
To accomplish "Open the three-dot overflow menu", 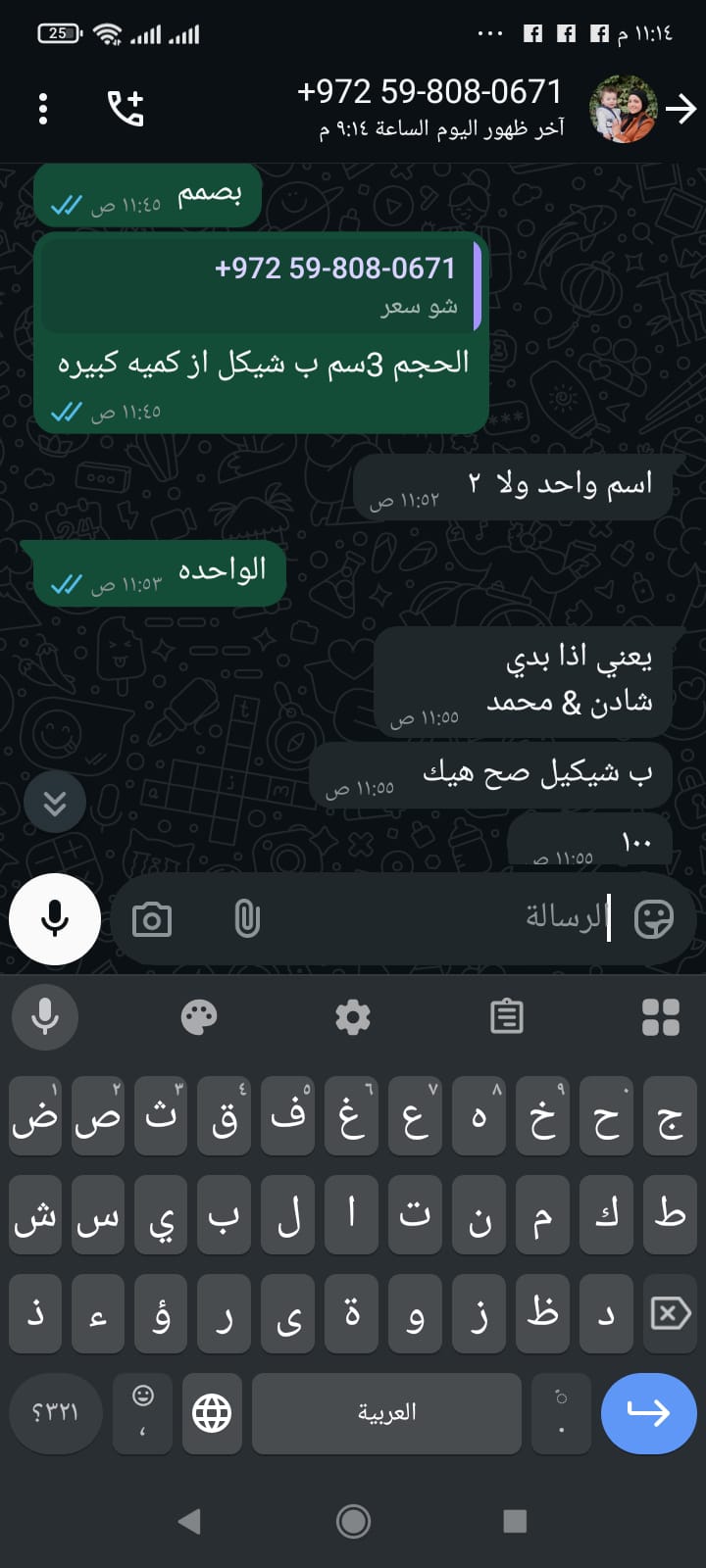I will [43, 109].
